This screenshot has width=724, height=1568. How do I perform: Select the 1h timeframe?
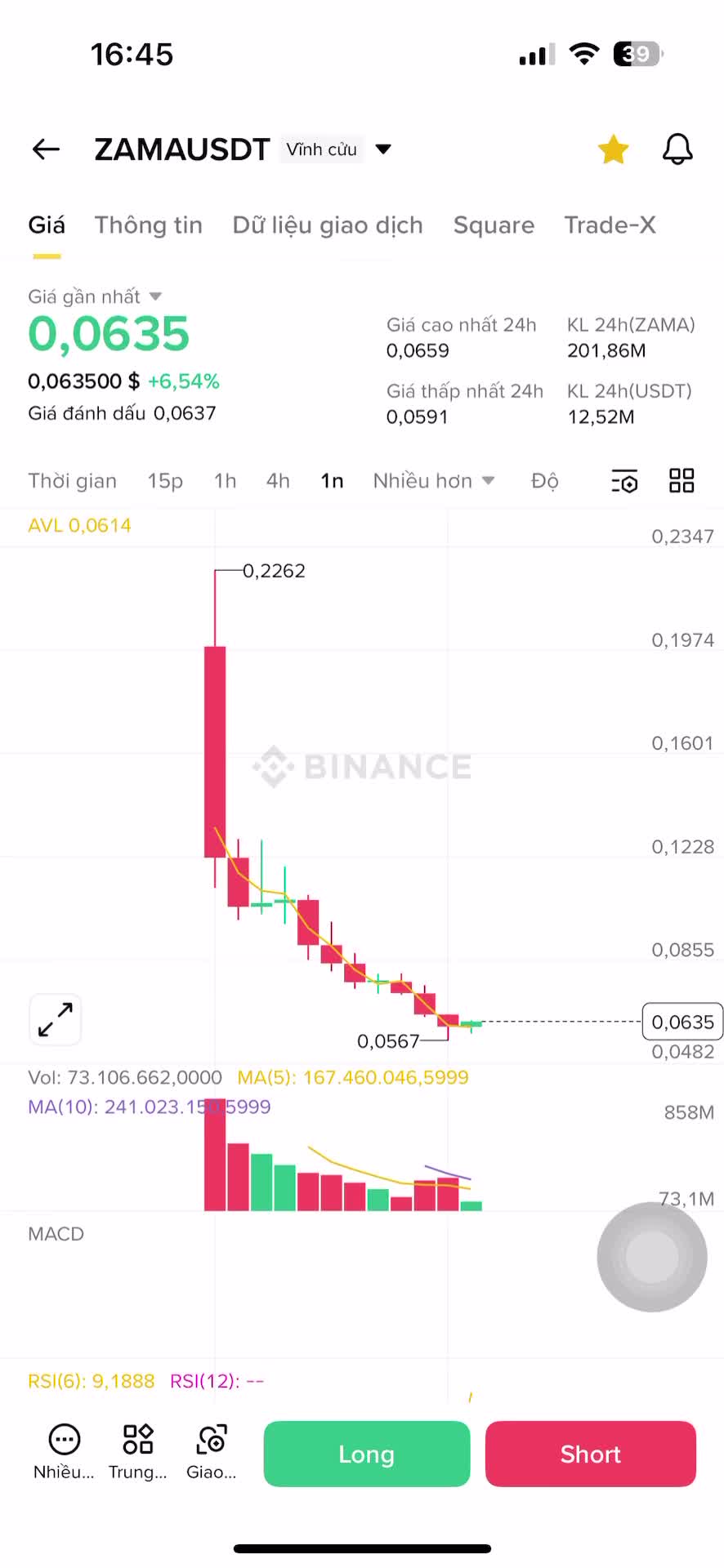(225, 480)
